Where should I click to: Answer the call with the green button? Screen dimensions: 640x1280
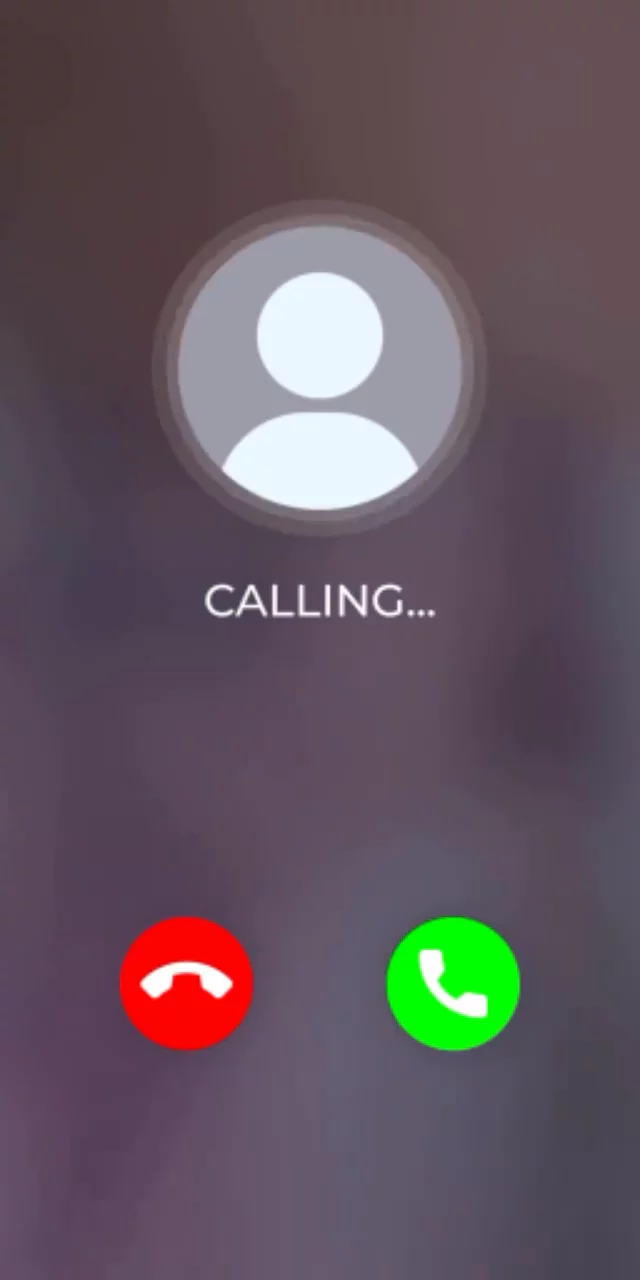click(453, 983)
